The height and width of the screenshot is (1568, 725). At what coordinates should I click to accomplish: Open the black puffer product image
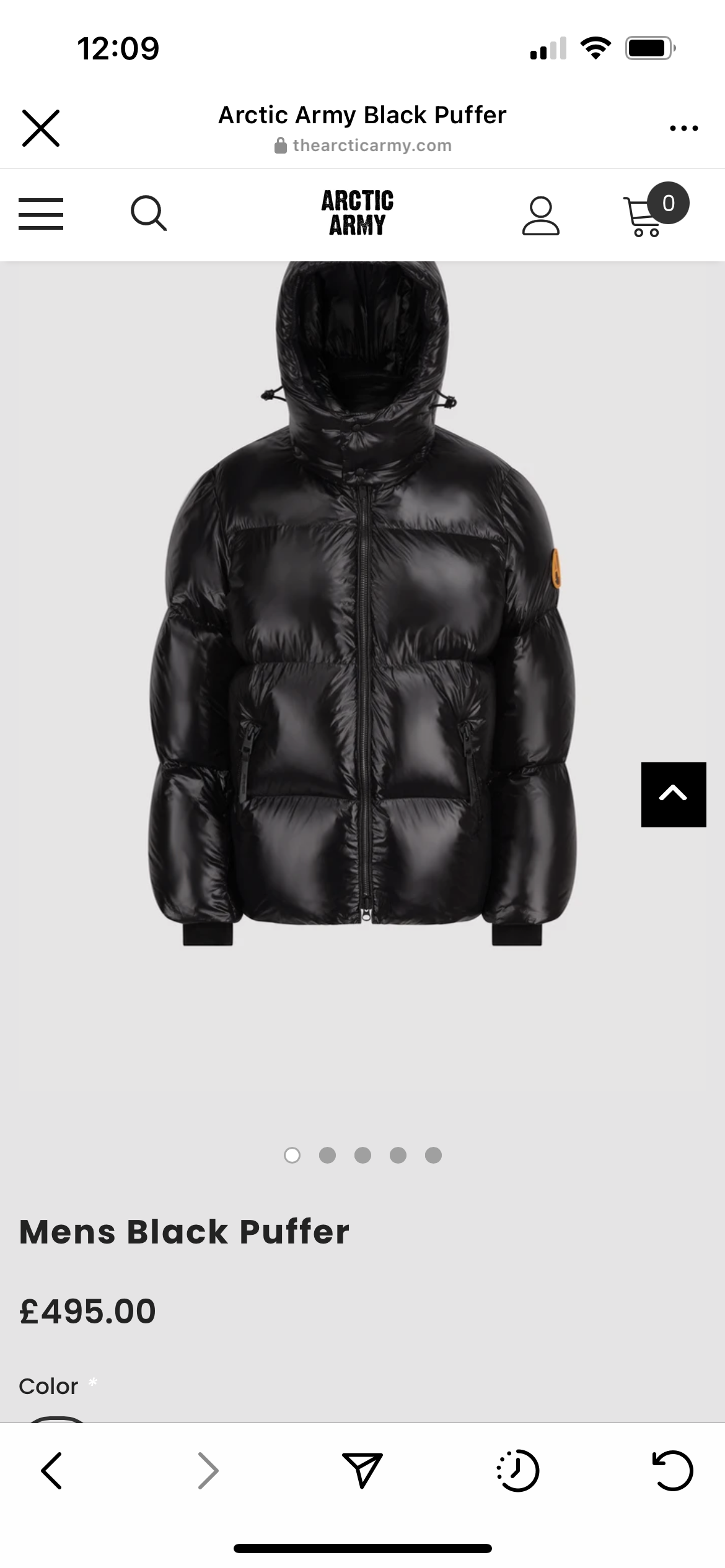[362, 604]
